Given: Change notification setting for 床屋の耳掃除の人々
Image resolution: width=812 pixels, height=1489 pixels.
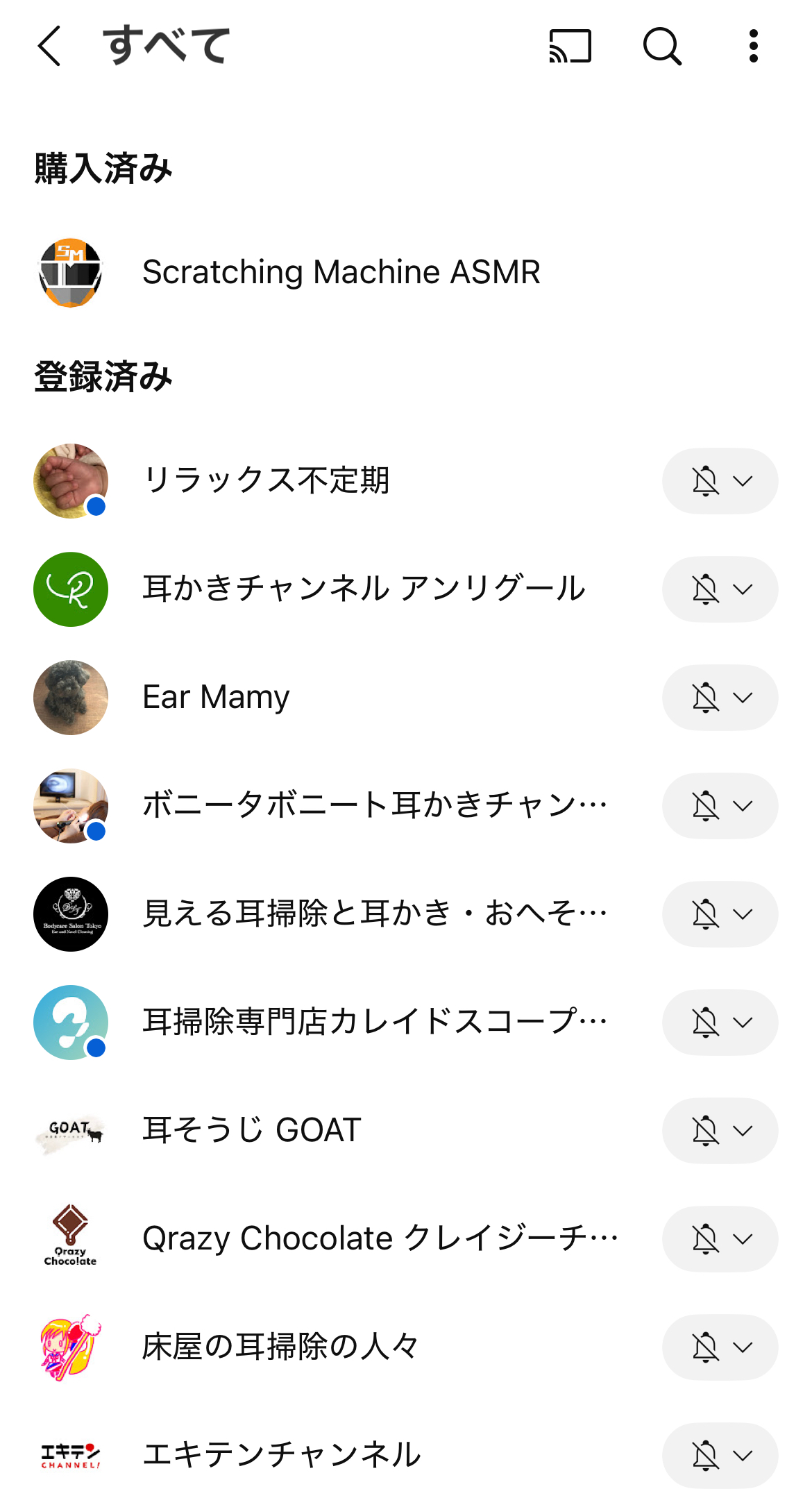Looking at the screenshot, I should (720, 1347).
